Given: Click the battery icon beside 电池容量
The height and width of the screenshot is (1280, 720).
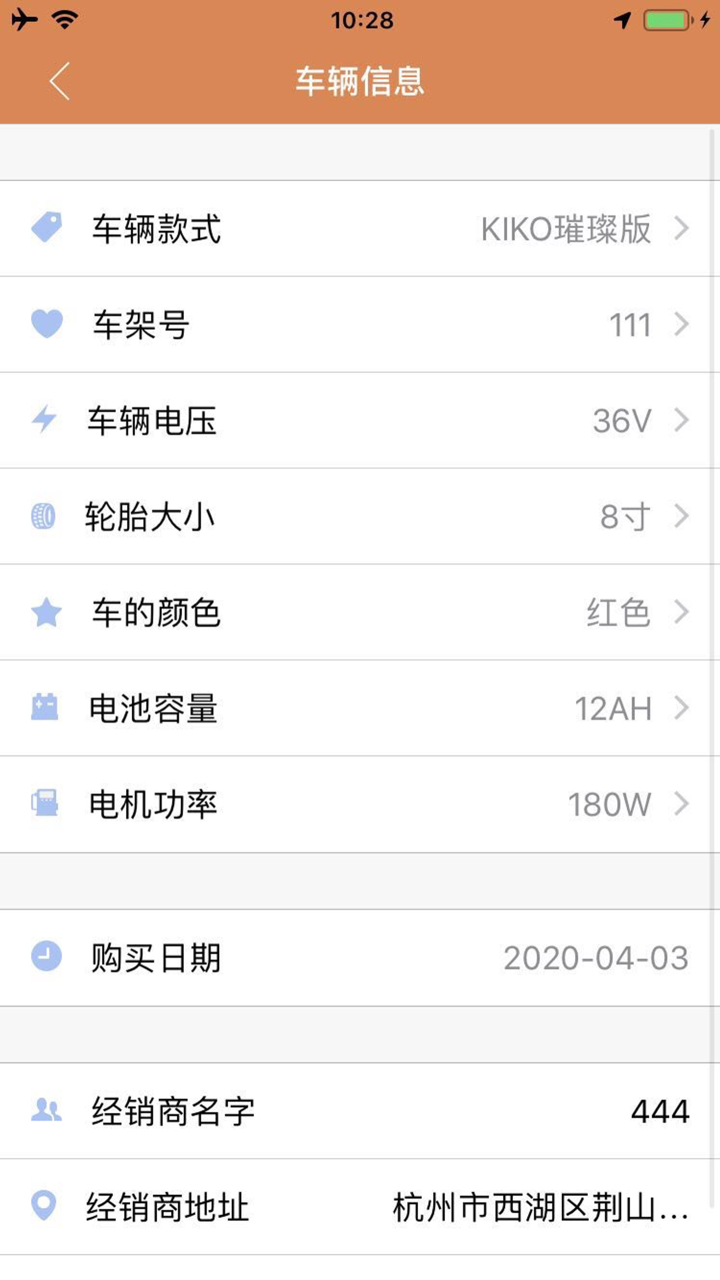Looking at the screenshot, I should 45,708.
